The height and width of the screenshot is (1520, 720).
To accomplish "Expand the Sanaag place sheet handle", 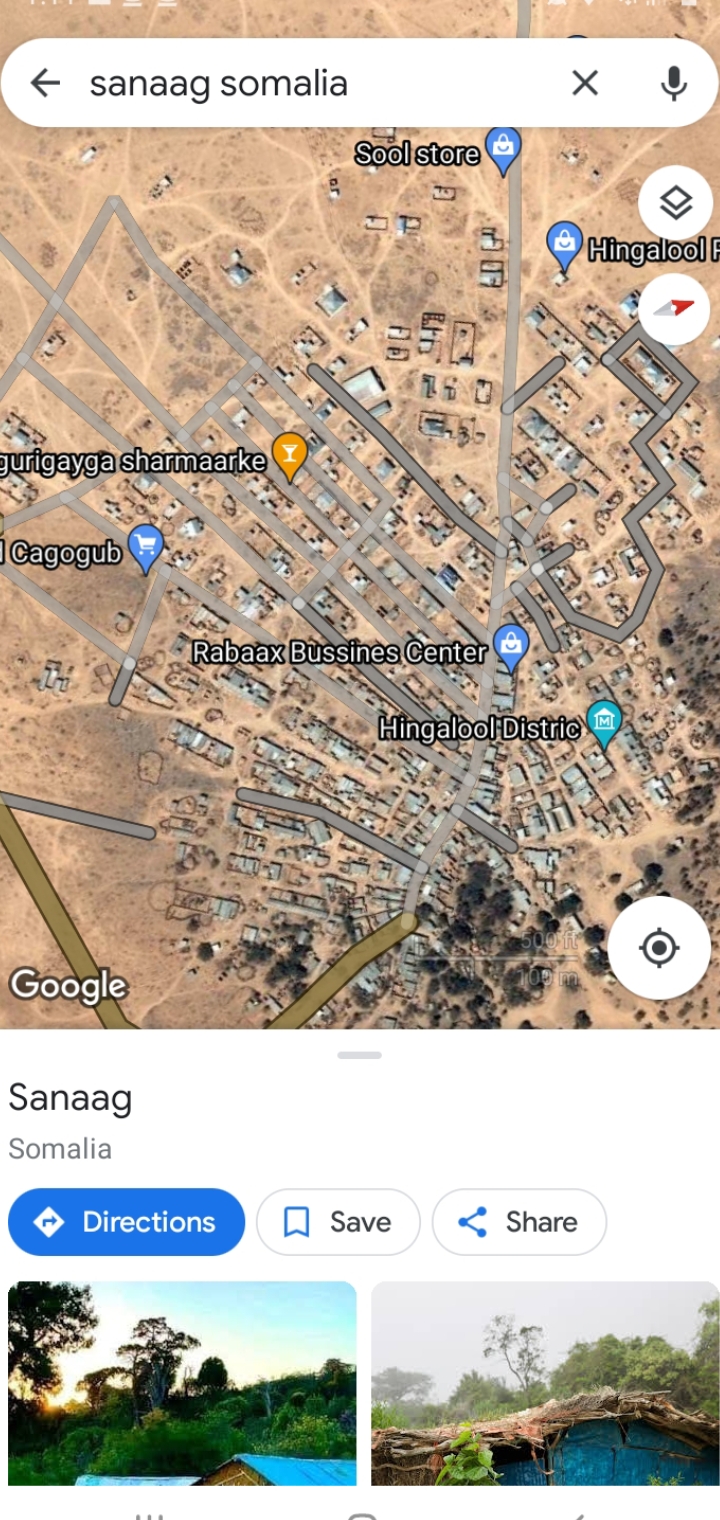I will 360,1055.
